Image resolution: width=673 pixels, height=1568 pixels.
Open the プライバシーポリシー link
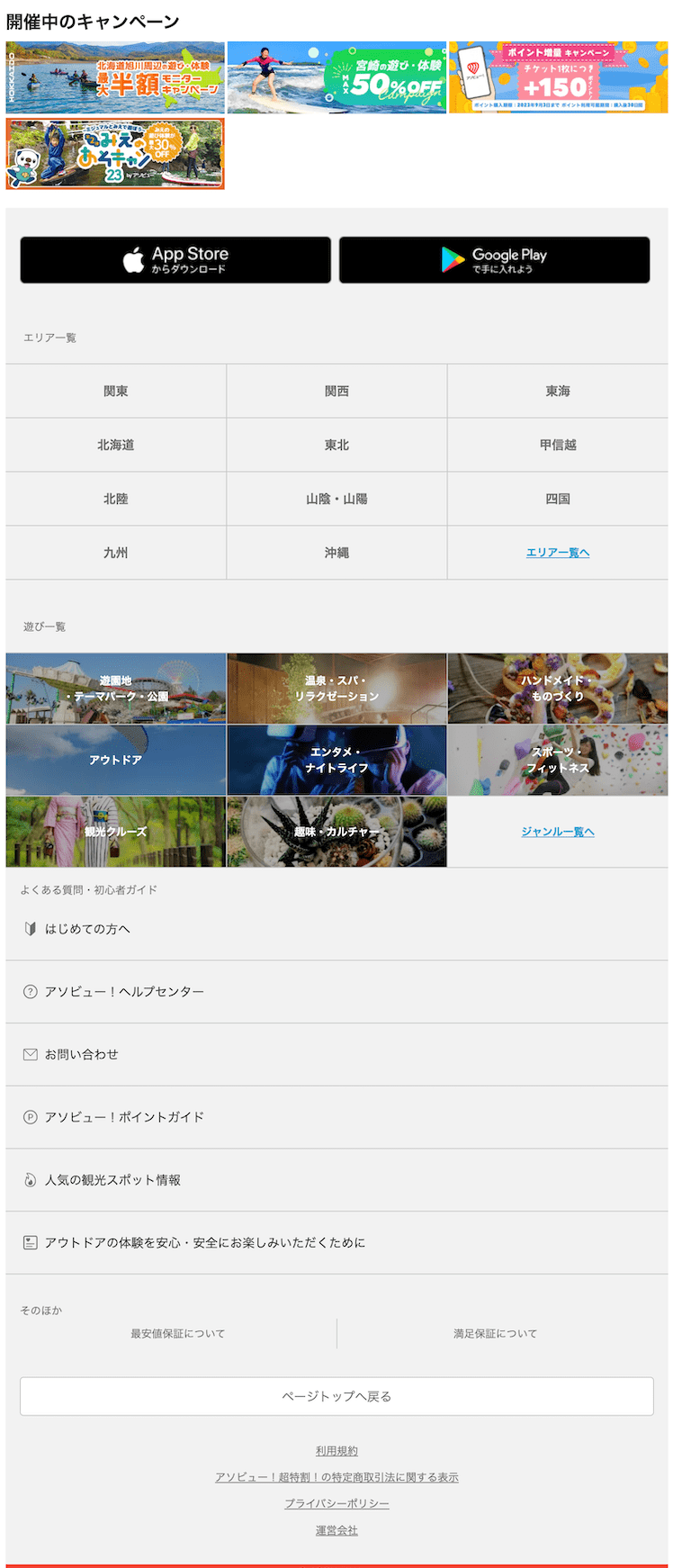[x=336, y=1504]
